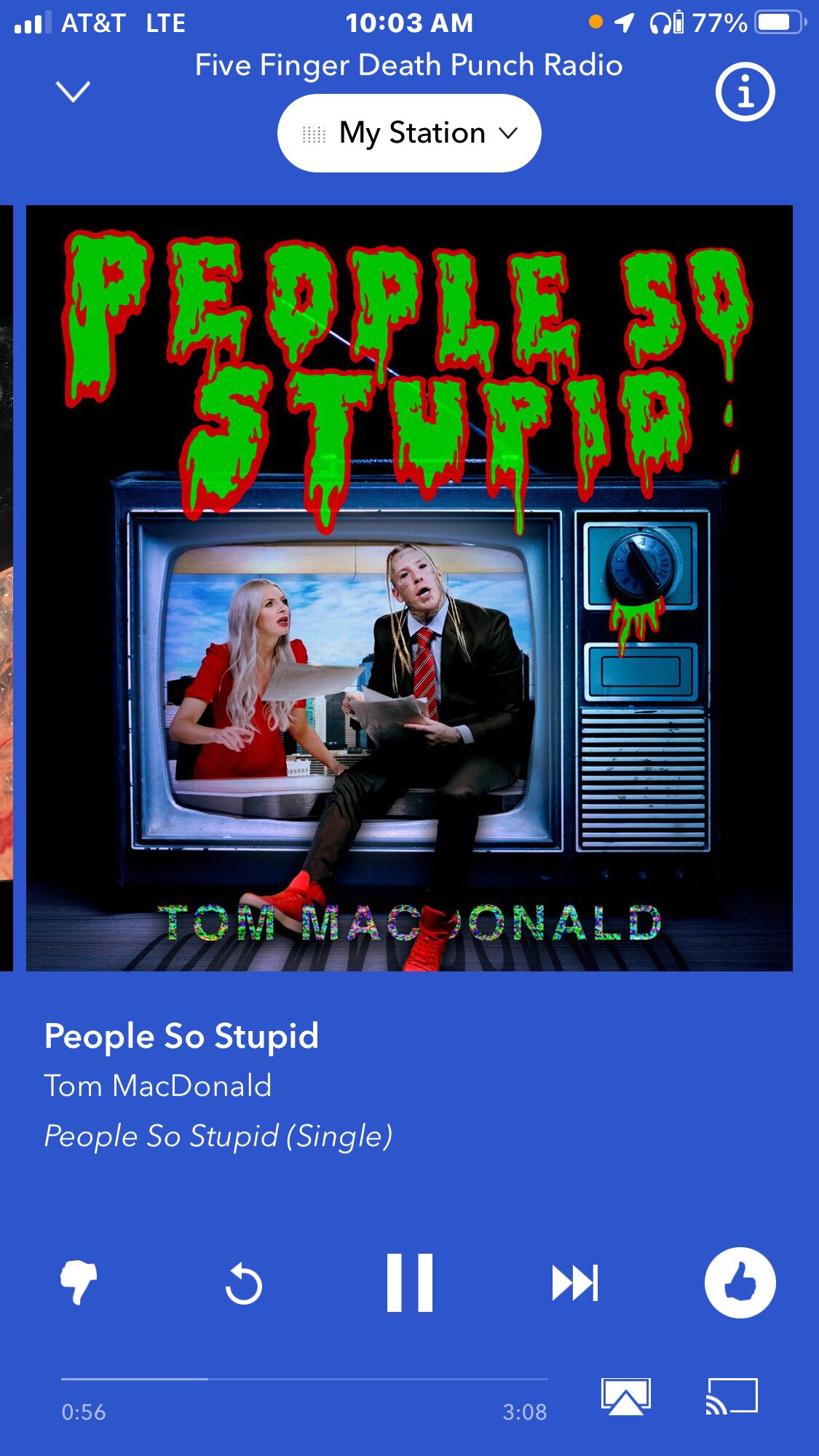819x1456 pixels.
Task: Expand the My Station mode dropdown
Action: (409, 133)
